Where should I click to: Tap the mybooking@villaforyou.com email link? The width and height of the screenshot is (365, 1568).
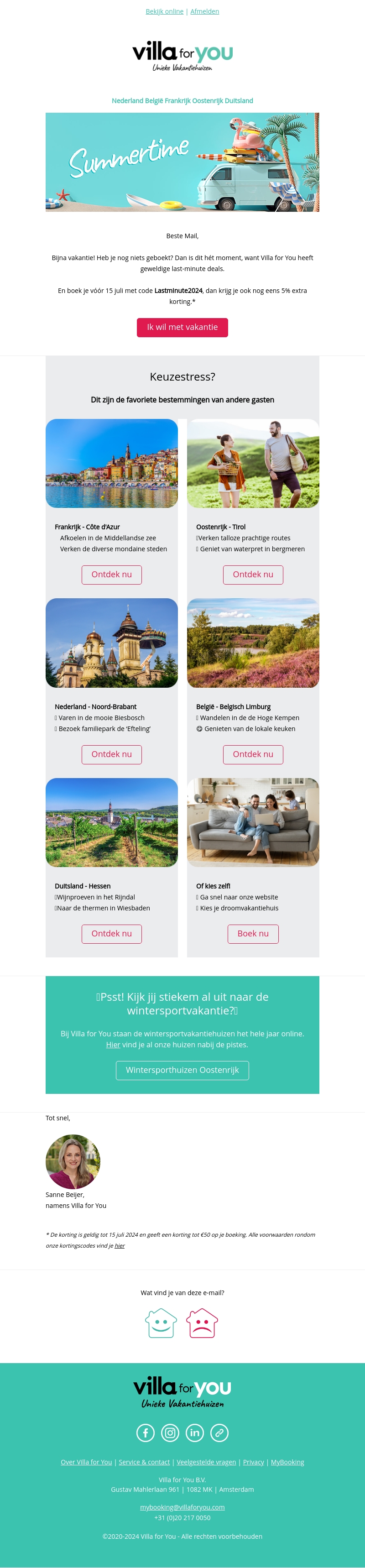click(182, 1506)
